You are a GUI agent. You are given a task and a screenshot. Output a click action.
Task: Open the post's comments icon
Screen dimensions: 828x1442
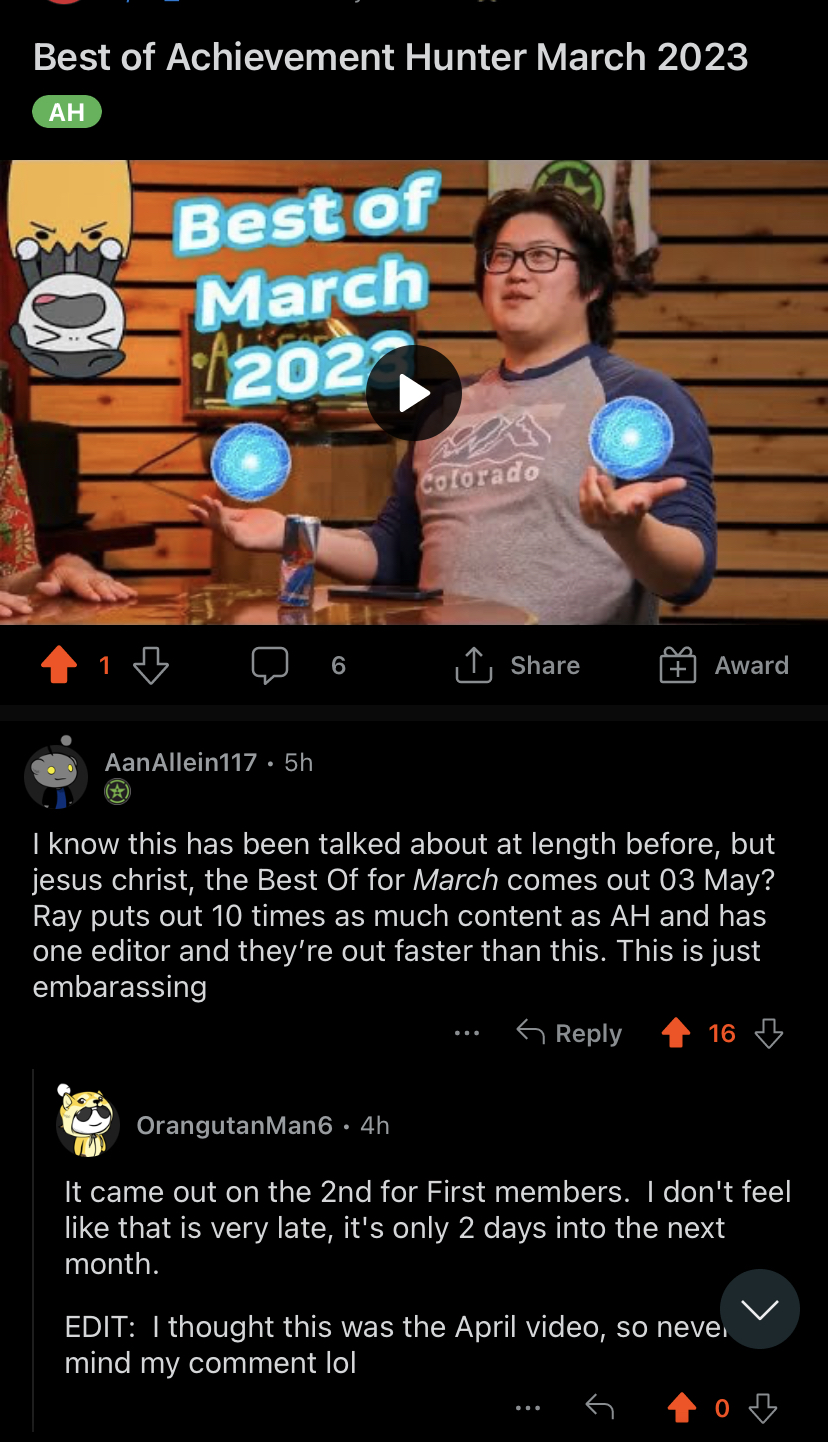coord(270,665)
